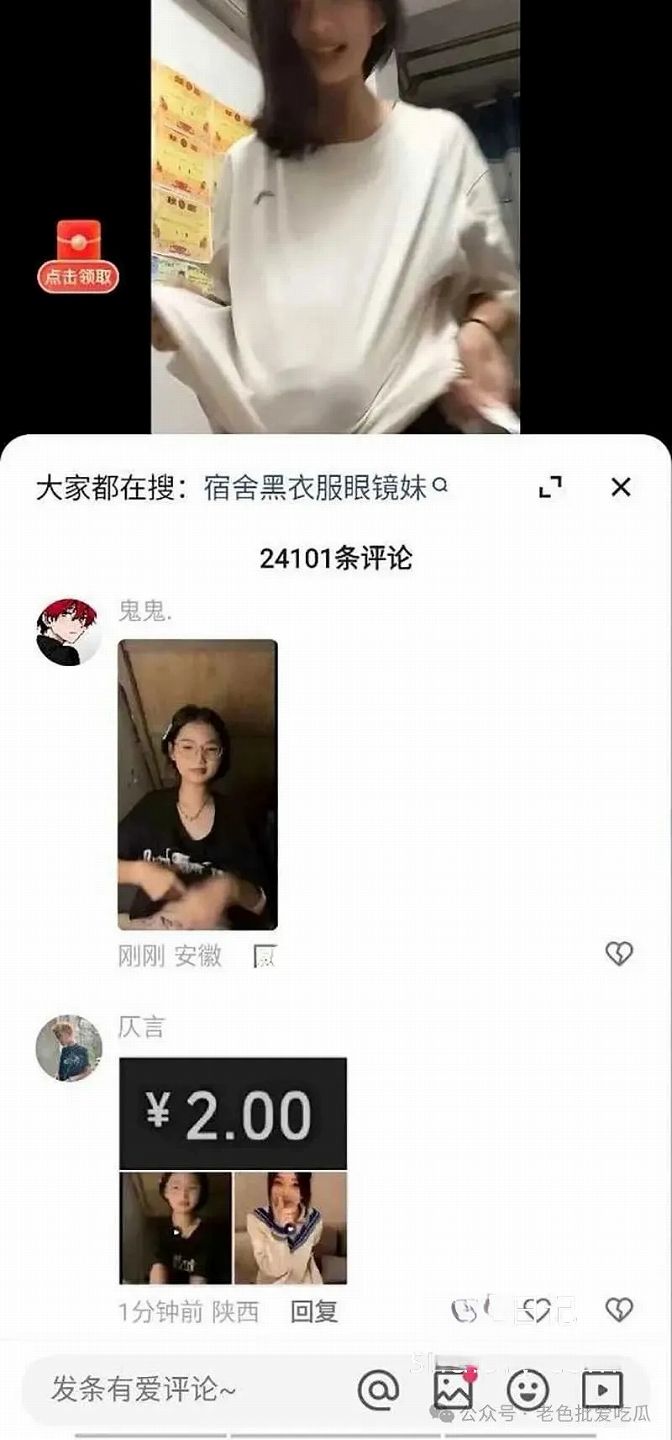This screenshot has height=1440, width=672.
Task: Open 仄言's profile avatar
Action: point(69,1048)
